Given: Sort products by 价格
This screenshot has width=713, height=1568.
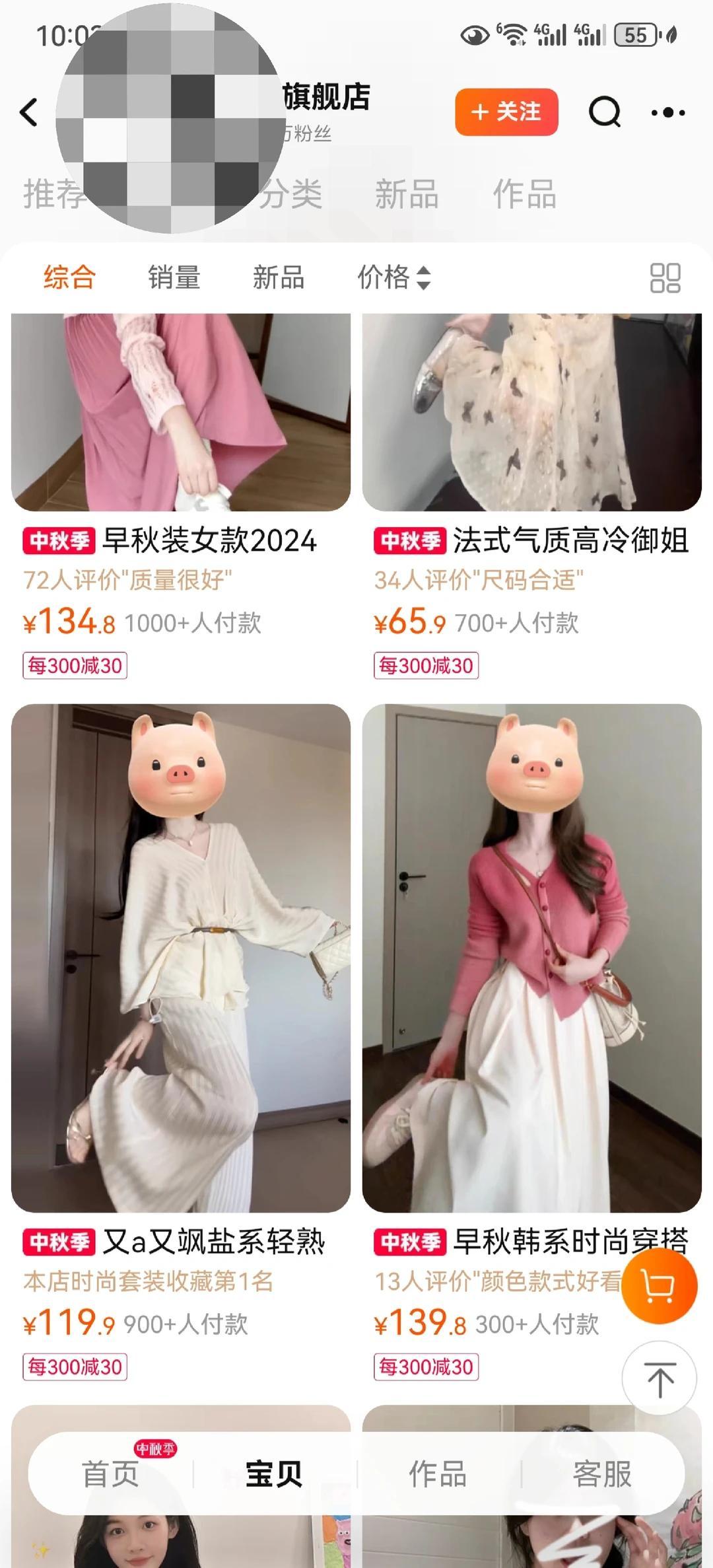Looking at the screenshot, I should (393, 277).
